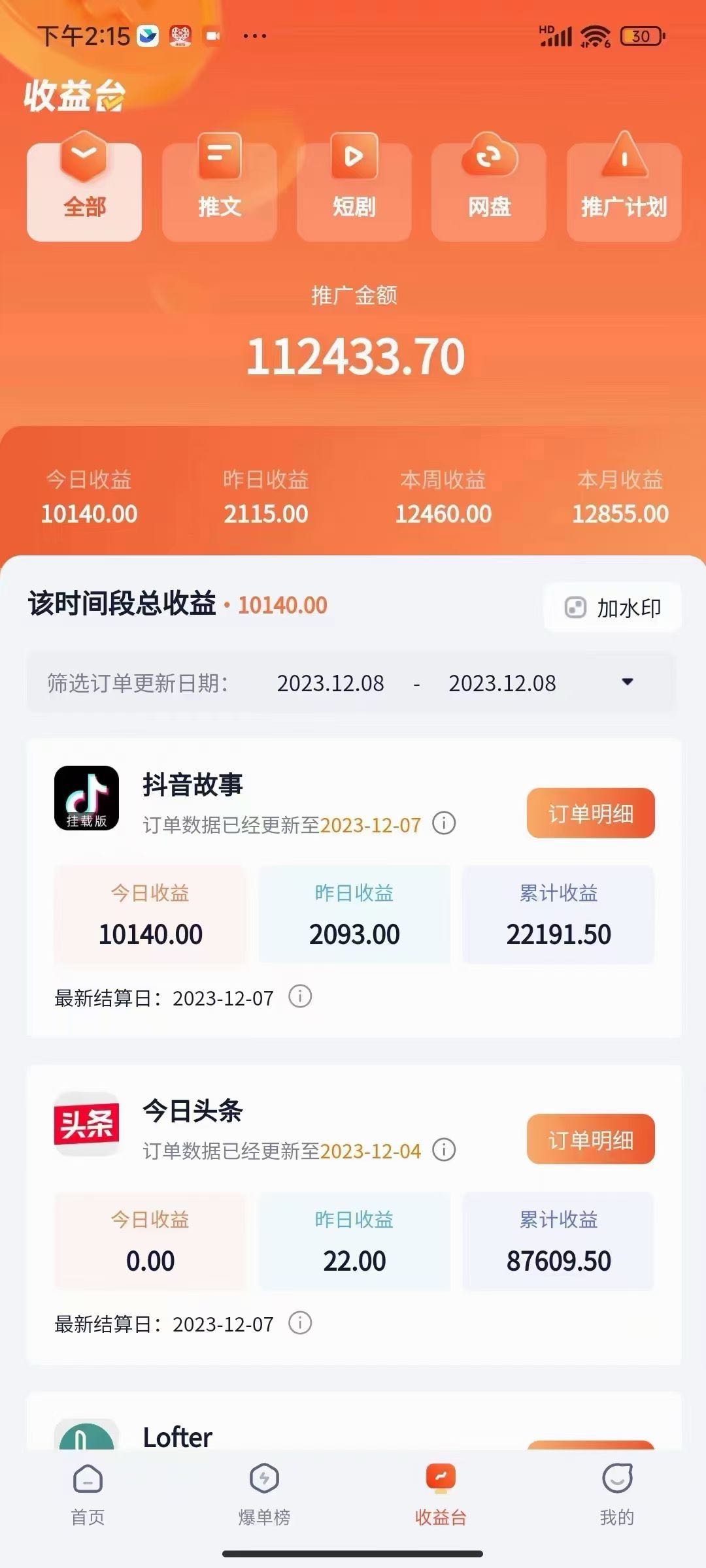Choose the start date 2023.12.08
This screenshot has height=1568, width=706.
(330, 683)
